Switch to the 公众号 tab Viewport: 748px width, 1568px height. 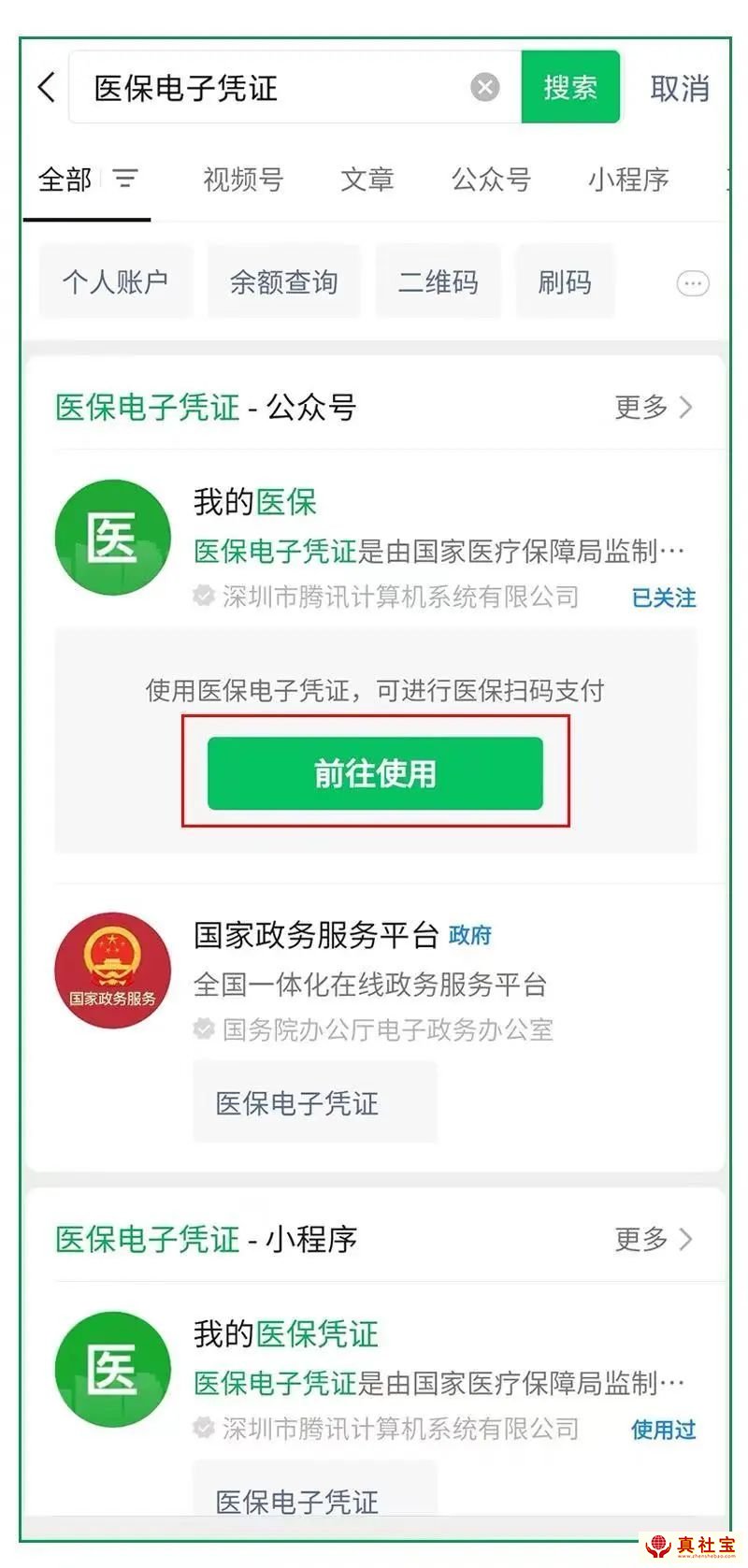pos(491,179)
